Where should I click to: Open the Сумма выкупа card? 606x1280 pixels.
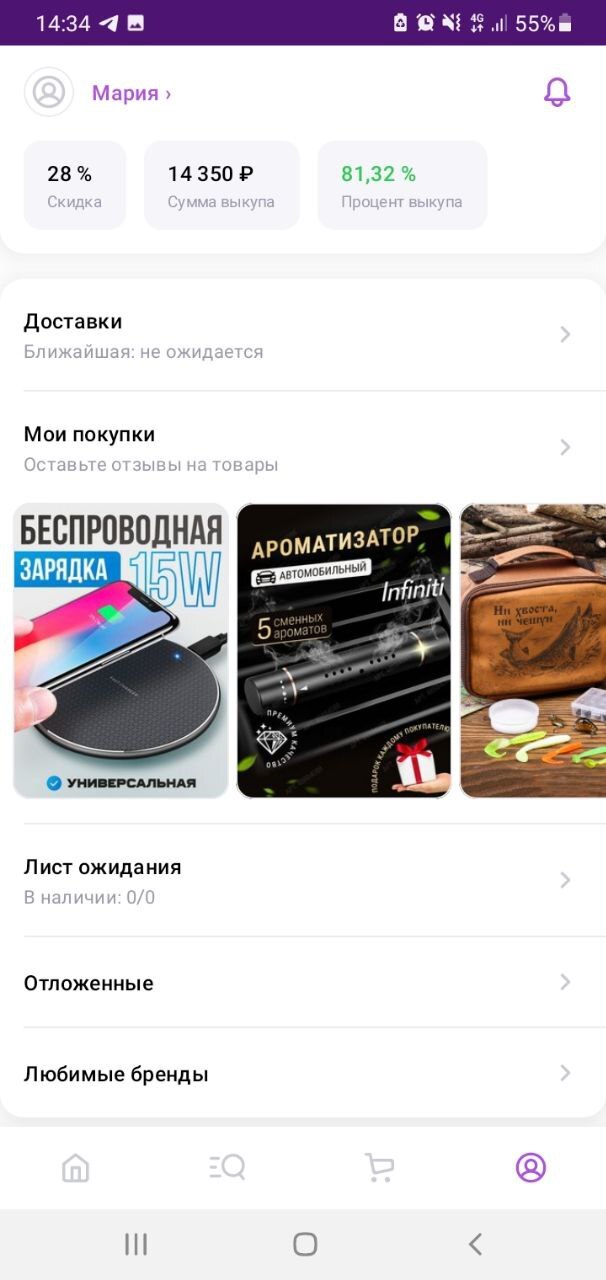(x=221, y=186)
